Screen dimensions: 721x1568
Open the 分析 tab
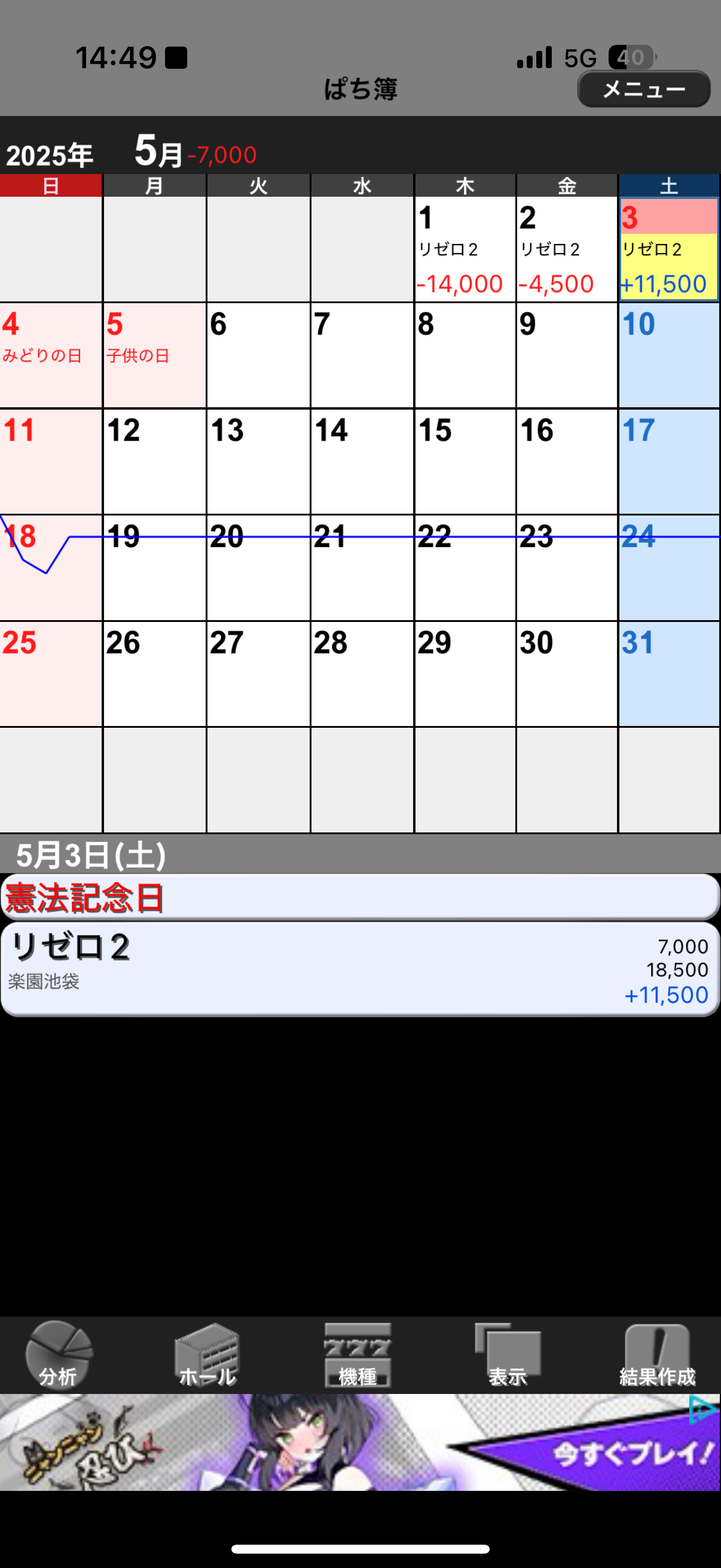[x=59, y=1355]
